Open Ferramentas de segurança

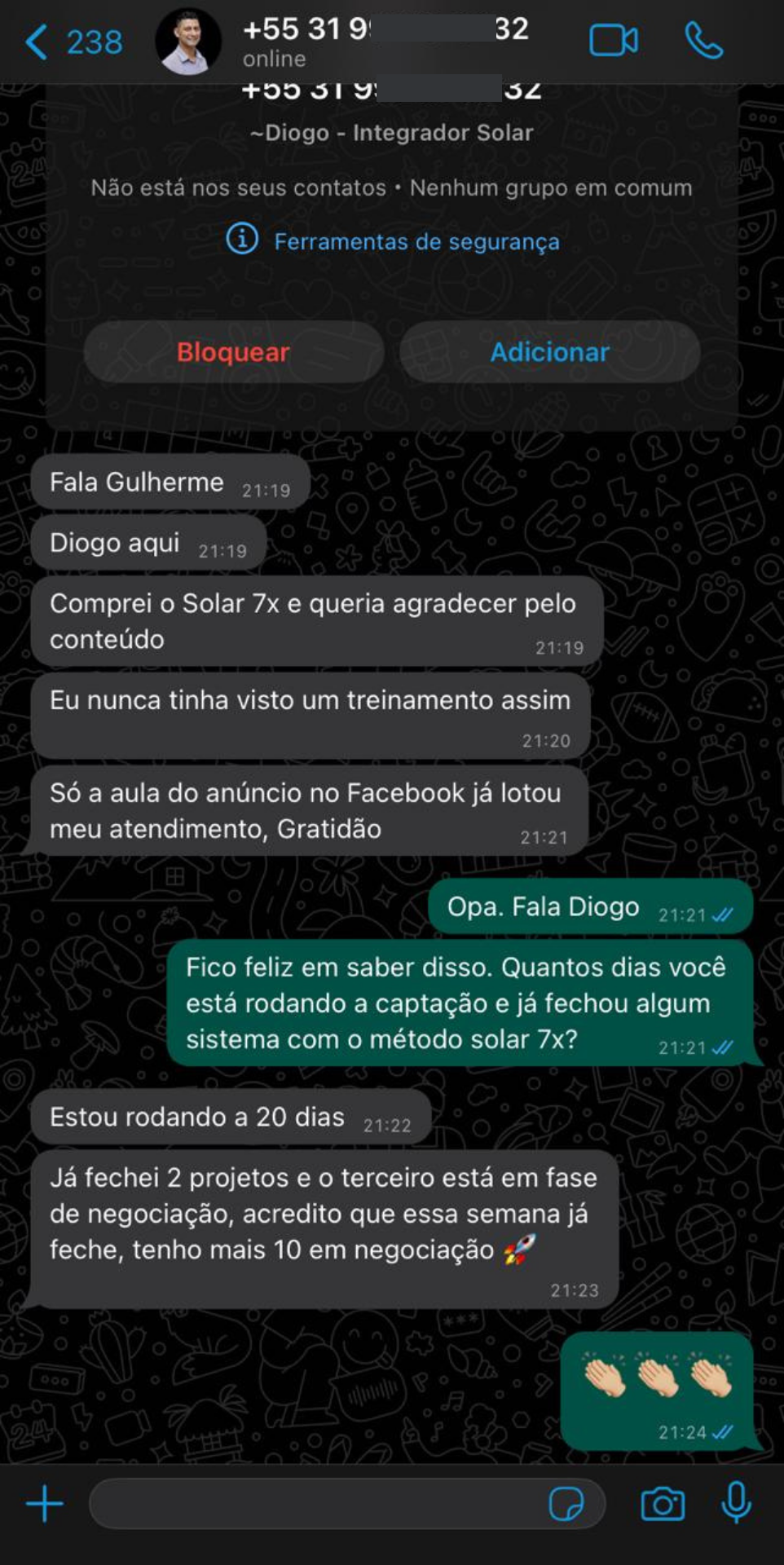(x=416, y=240)
